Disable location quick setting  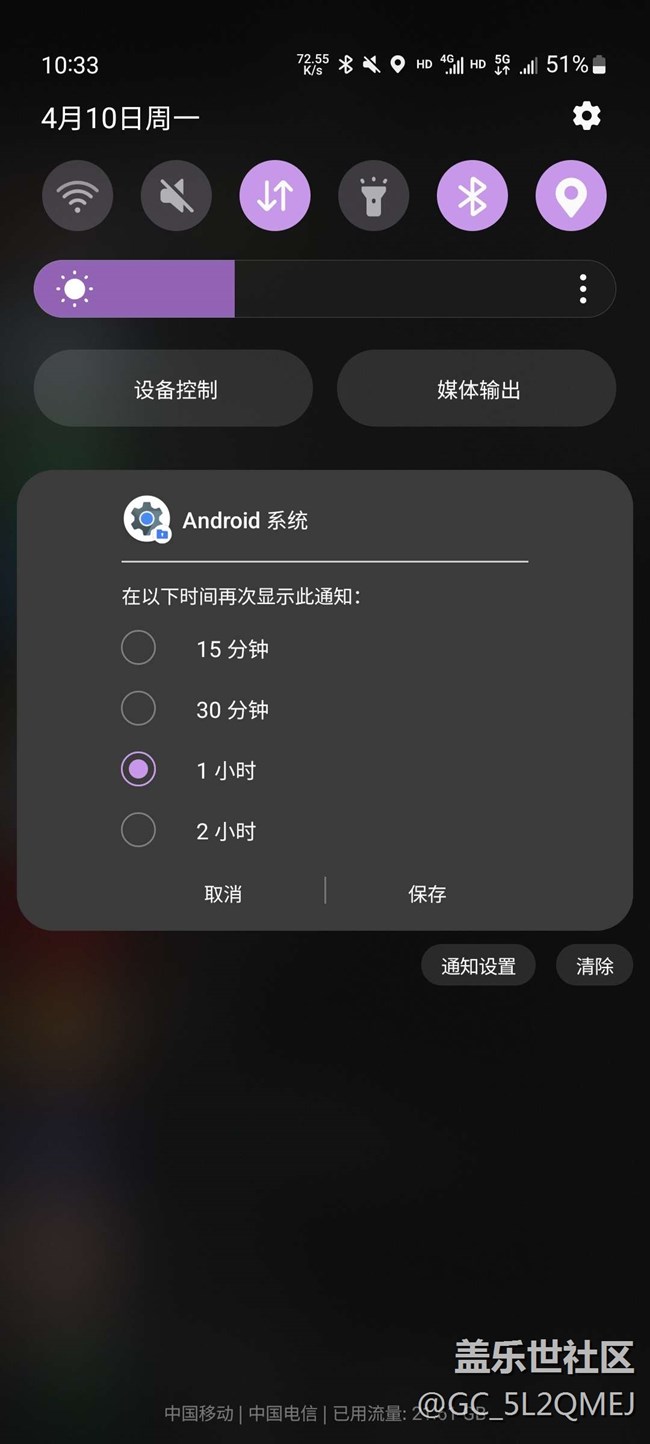pyautogui.click(x=571, y=195)
